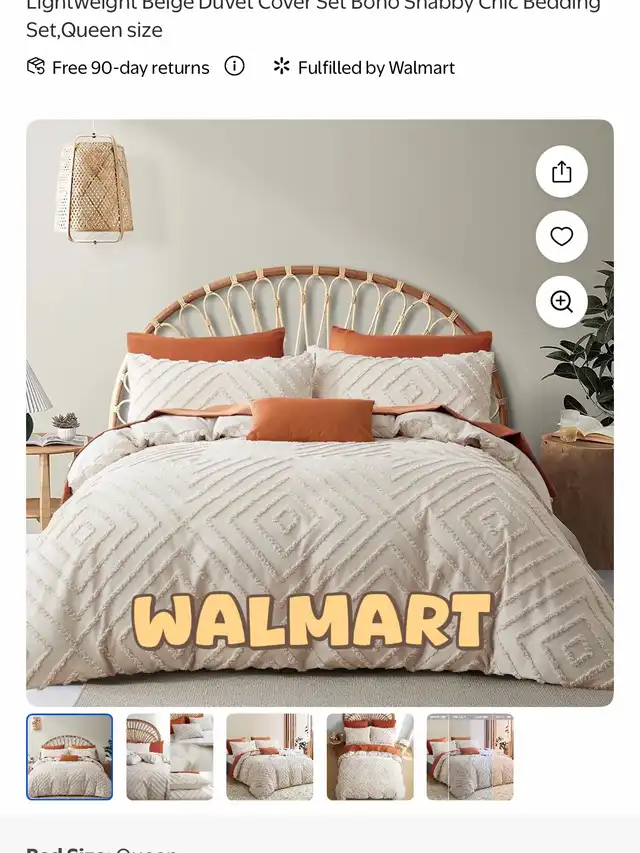Image resolution: width=640 pixels, height=853 pixels.
Task: Open the main duvet cover product photo
Action: (320, 413)
